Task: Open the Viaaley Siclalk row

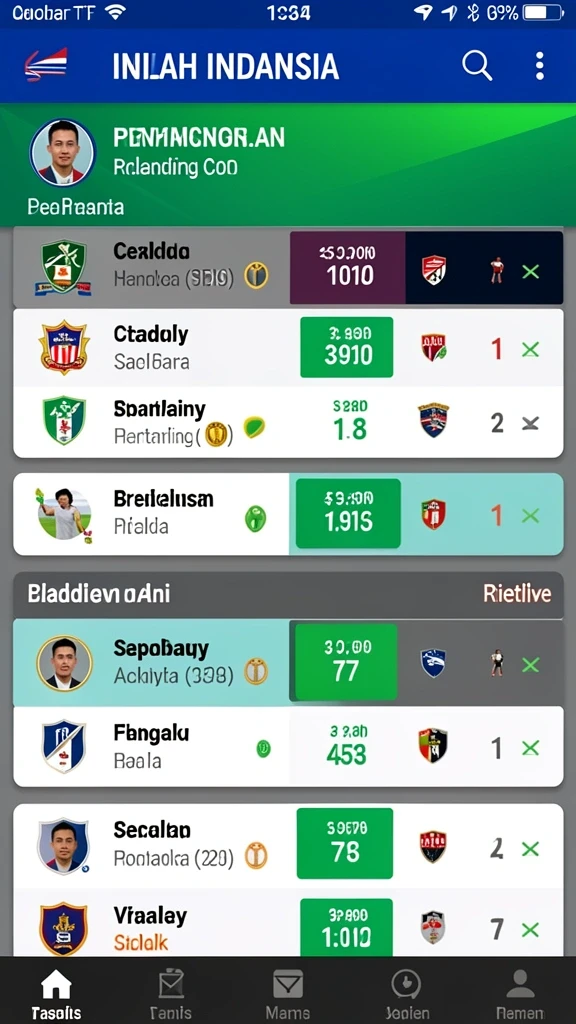Action: tap(288, 923)
